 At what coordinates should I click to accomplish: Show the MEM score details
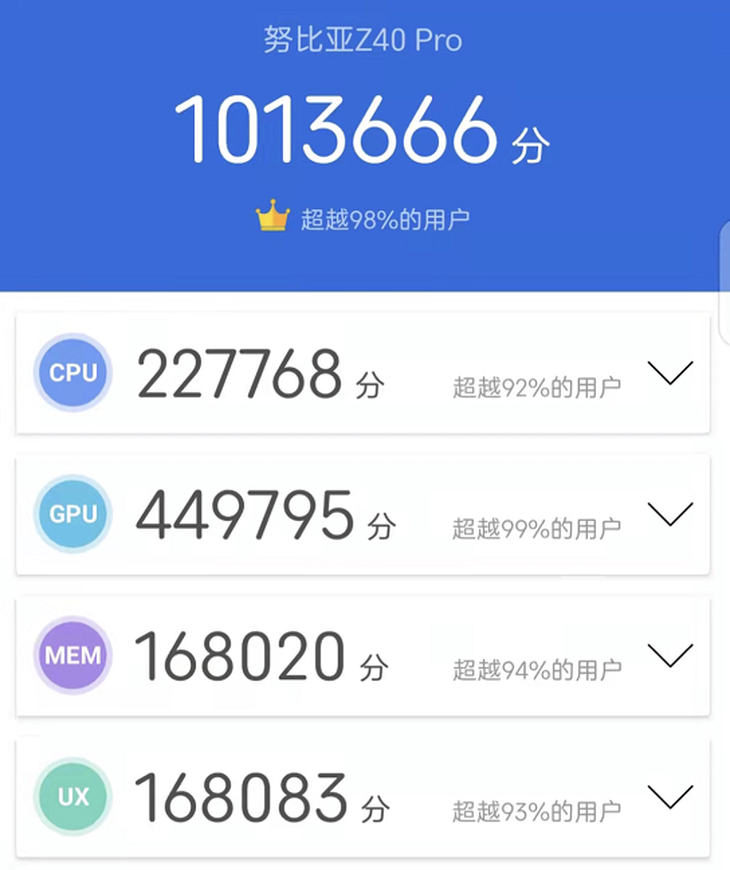click(x=669, y=655)
